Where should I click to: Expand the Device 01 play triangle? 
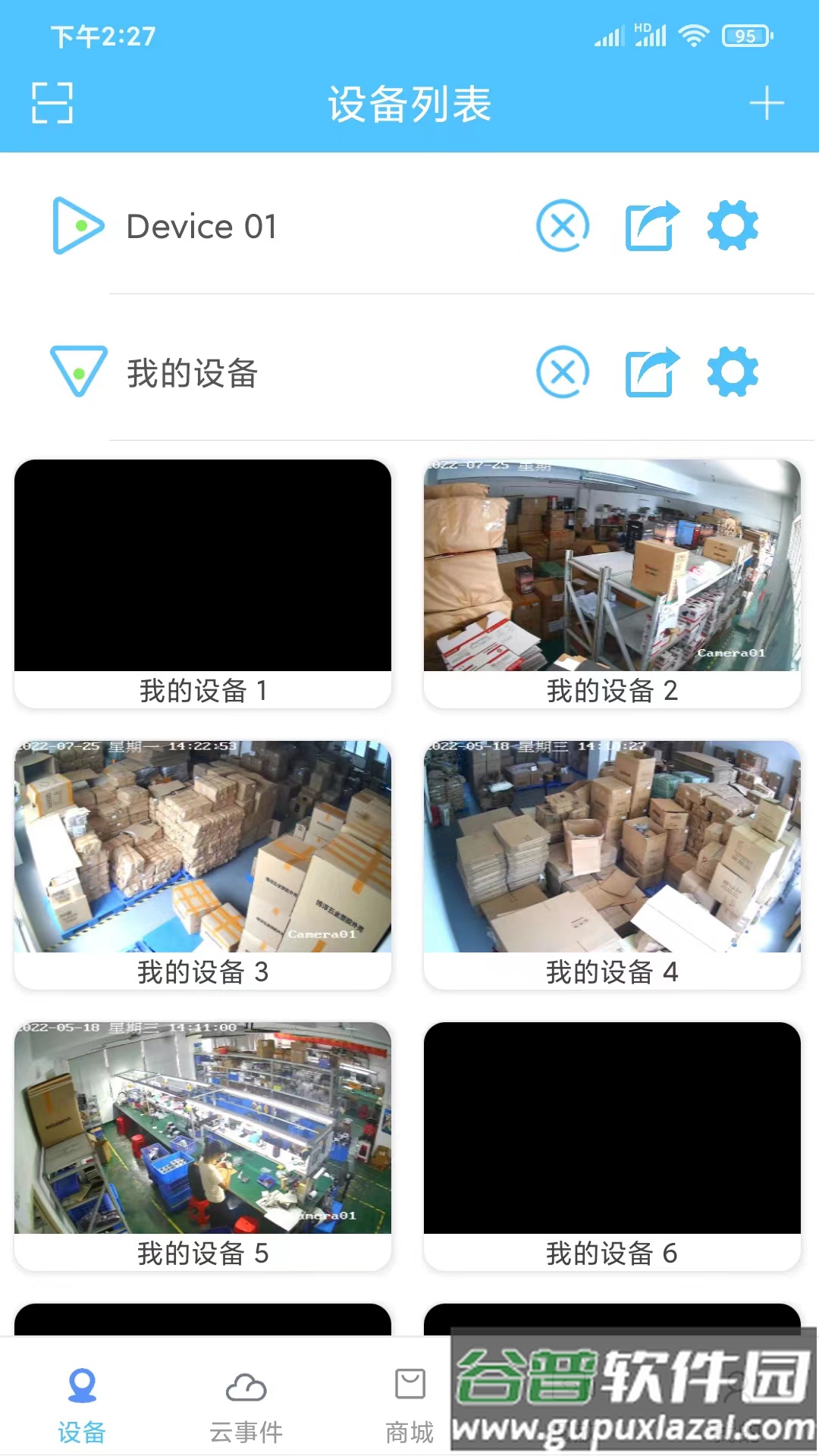coord(78,224)
